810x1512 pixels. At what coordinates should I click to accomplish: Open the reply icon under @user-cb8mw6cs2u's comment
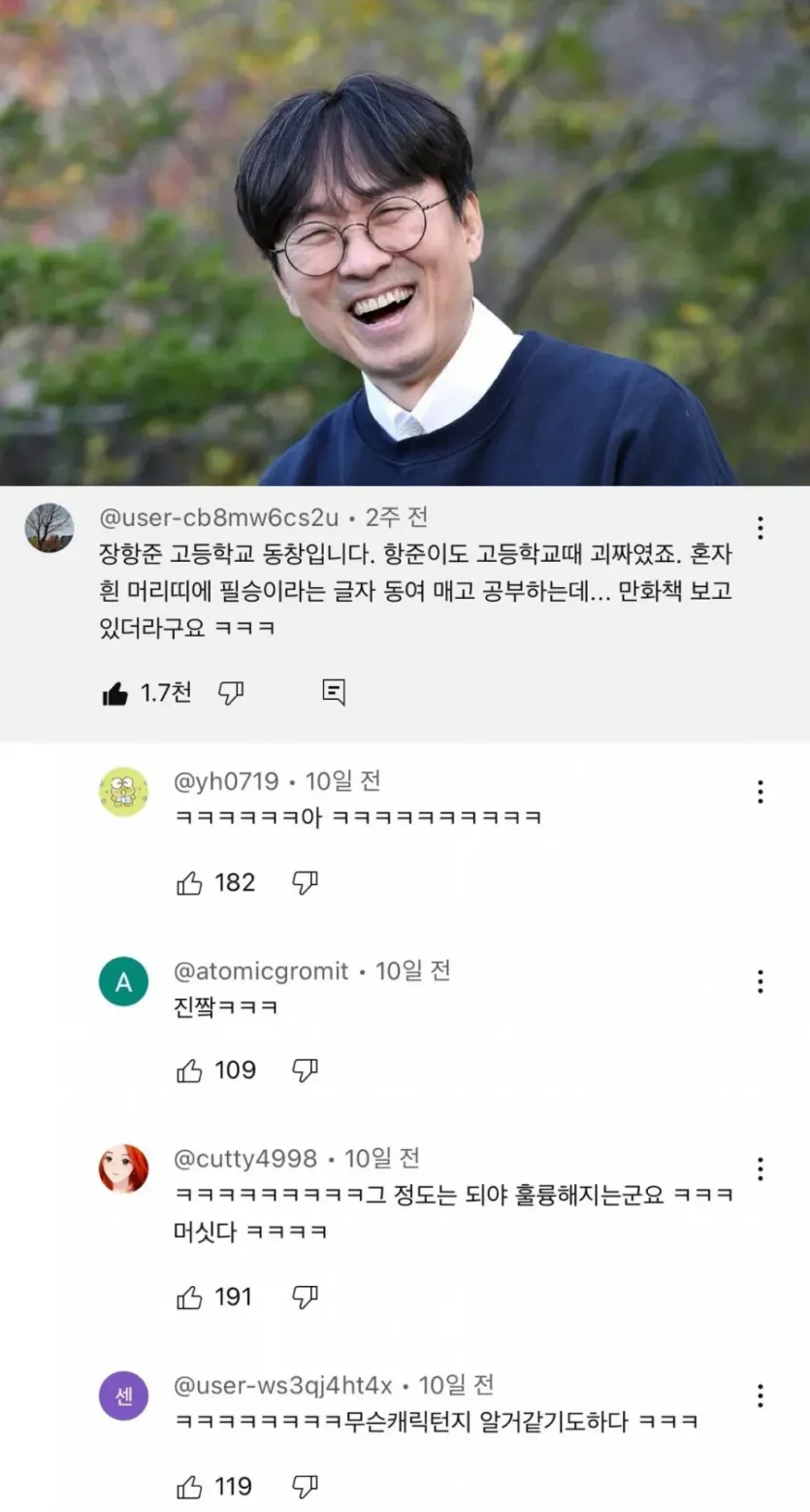point(333,692)
